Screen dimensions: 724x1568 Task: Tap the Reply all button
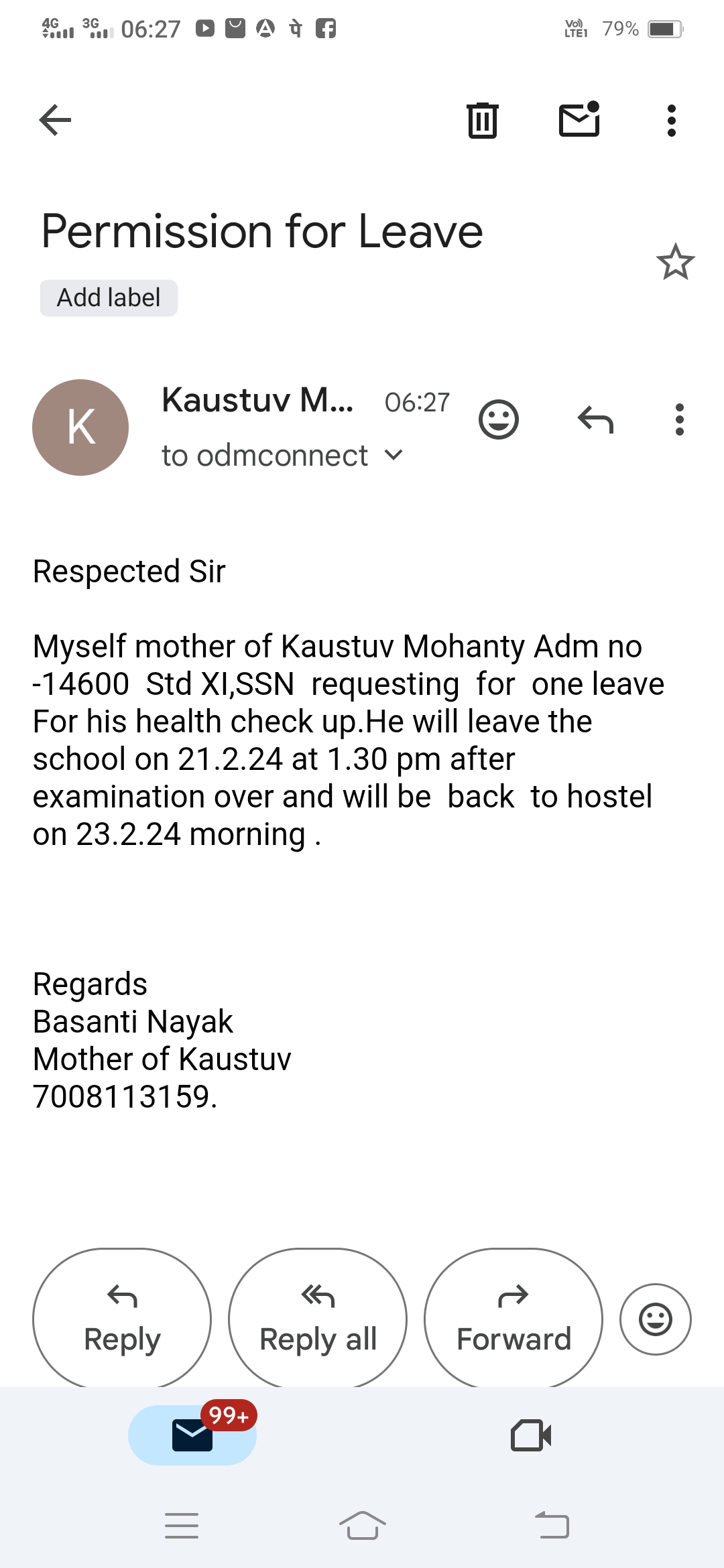pyautogui.click(x=318, y=1318)
